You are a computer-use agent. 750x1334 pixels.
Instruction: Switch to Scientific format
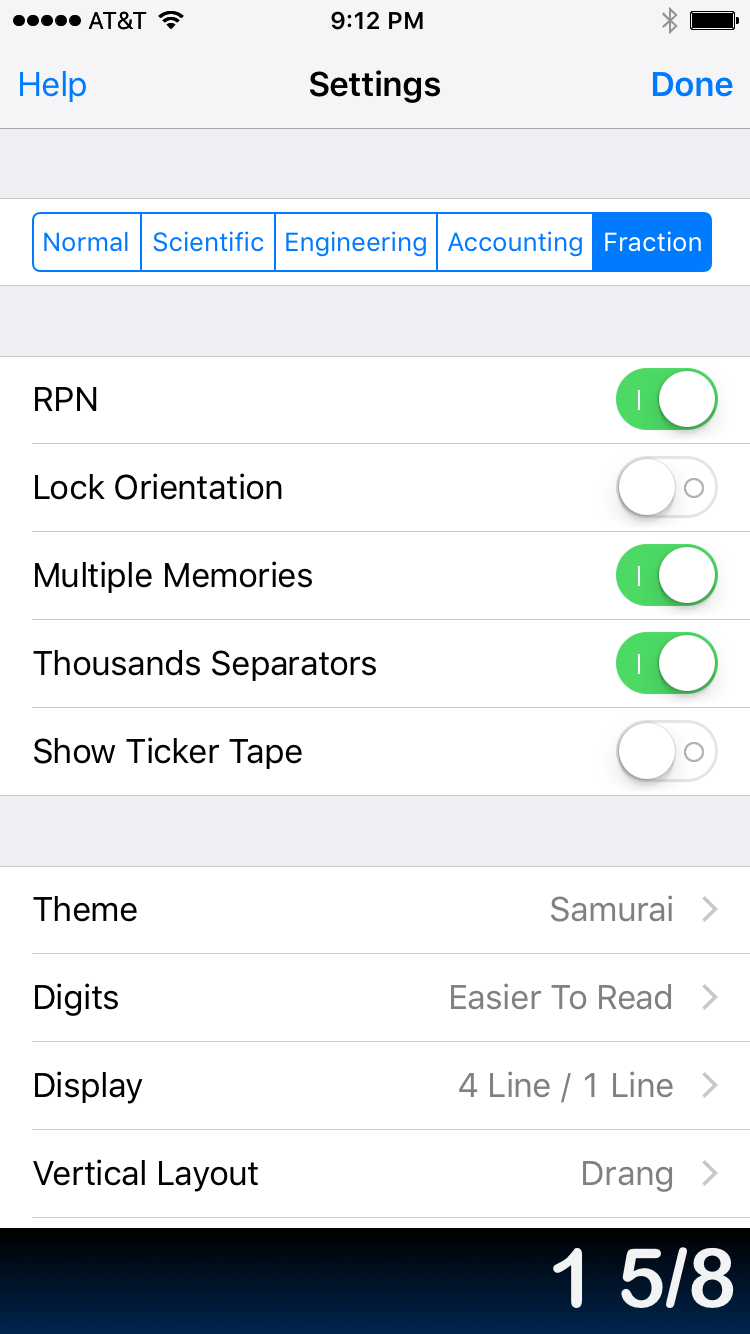tap(208, 242)
